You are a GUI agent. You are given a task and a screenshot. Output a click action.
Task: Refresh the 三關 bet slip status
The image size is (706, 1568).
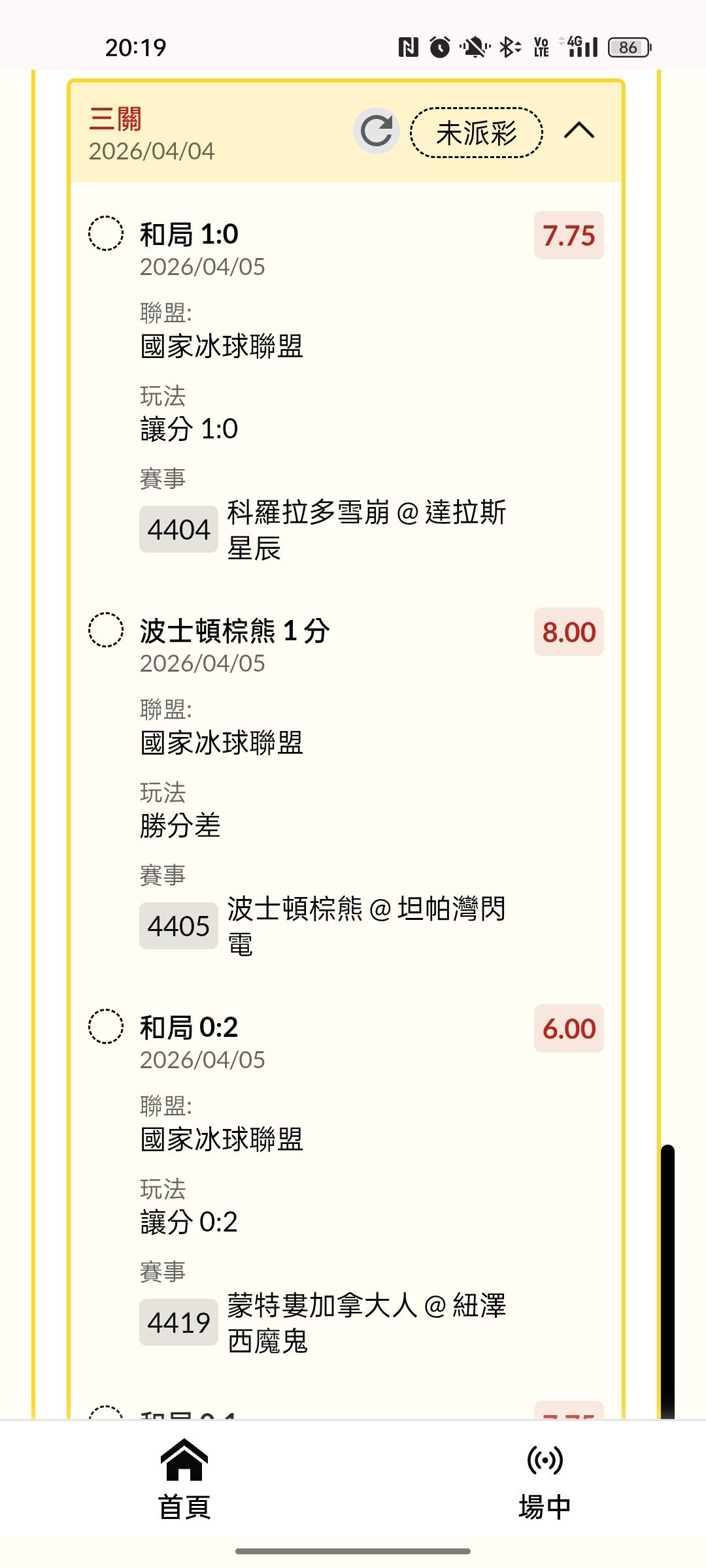coord(377,131)
